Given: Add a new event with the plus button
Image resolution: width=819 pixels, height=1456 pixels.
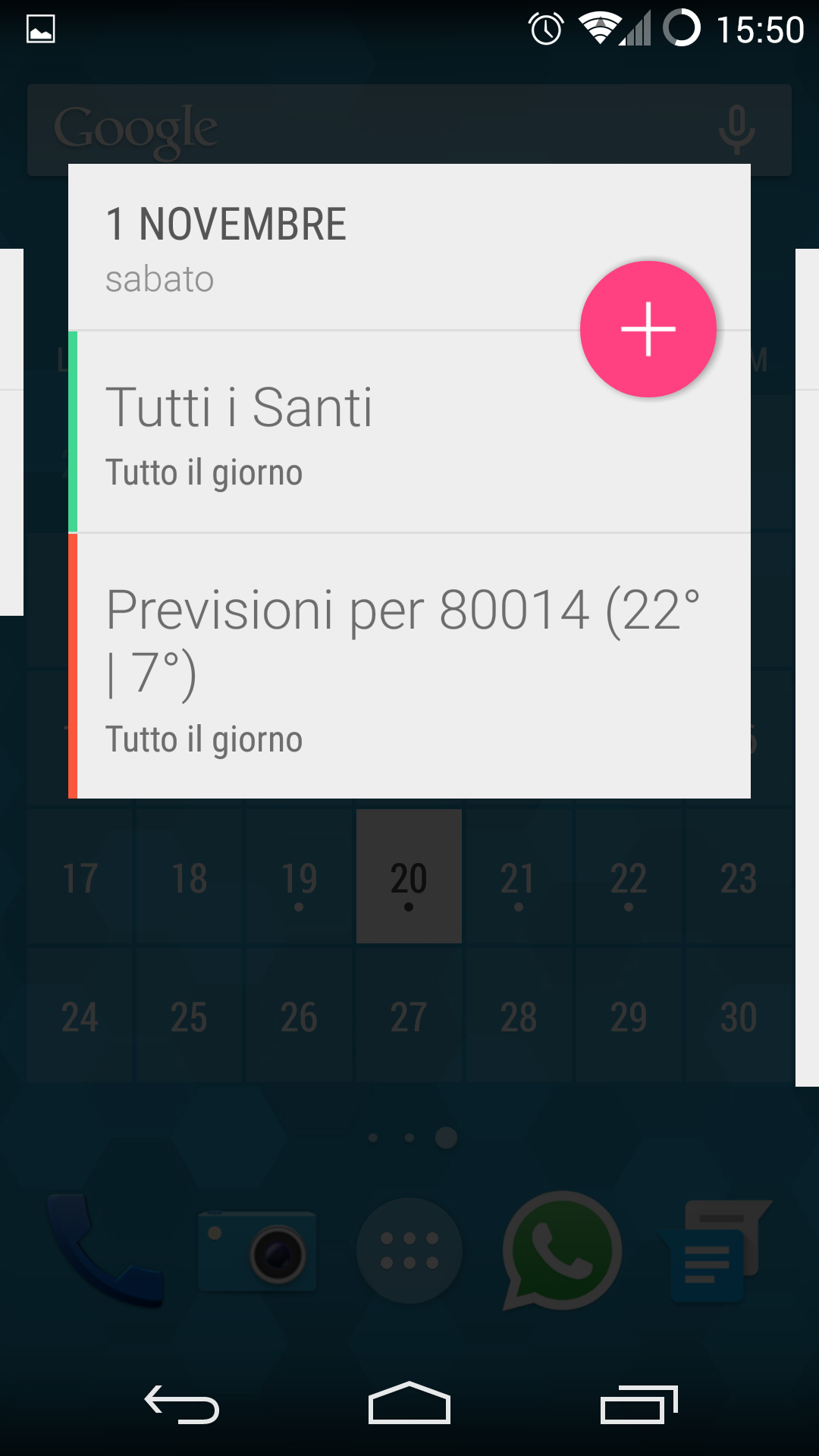Looking at the screenshot, I should [648, 329].
